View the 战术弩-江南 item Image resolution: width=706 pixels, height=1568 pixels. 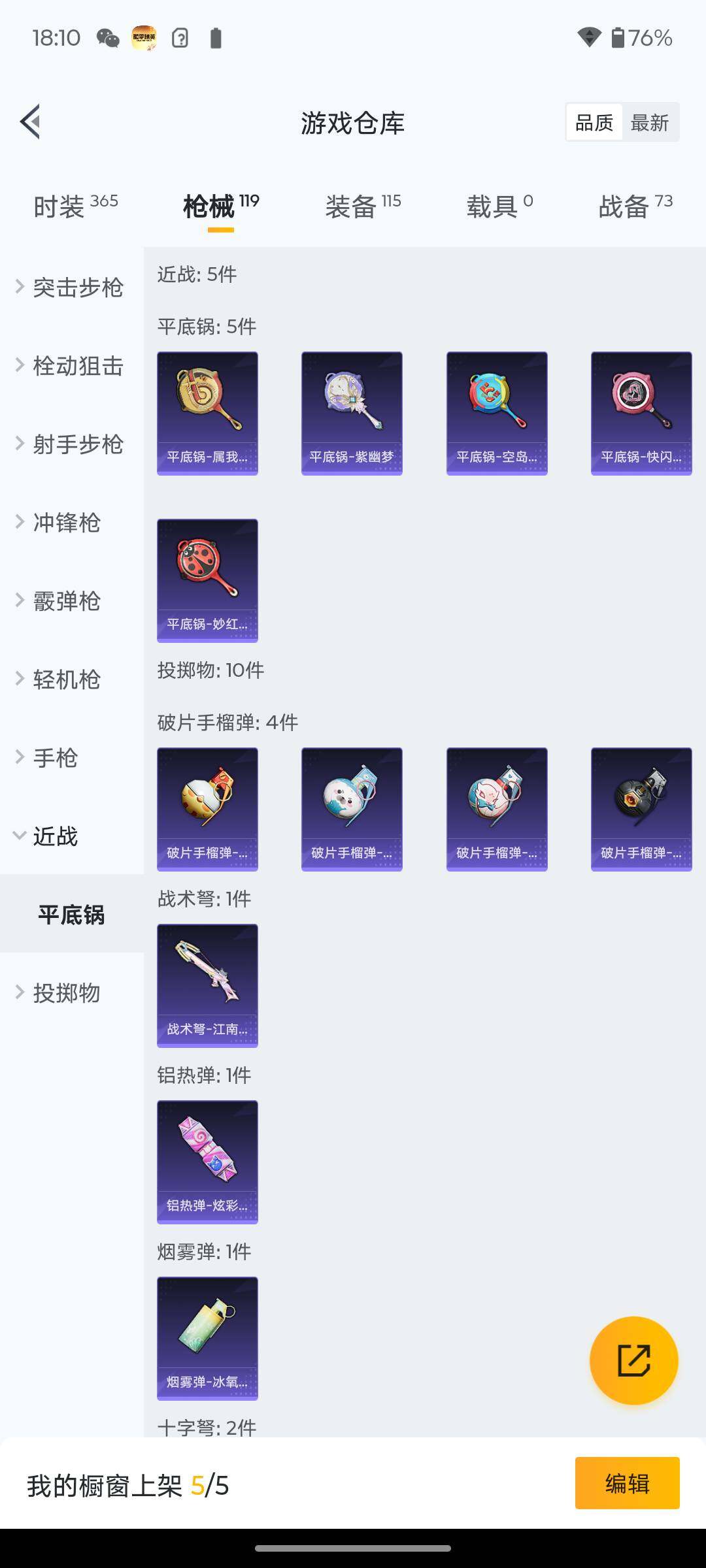click(207, 985)
